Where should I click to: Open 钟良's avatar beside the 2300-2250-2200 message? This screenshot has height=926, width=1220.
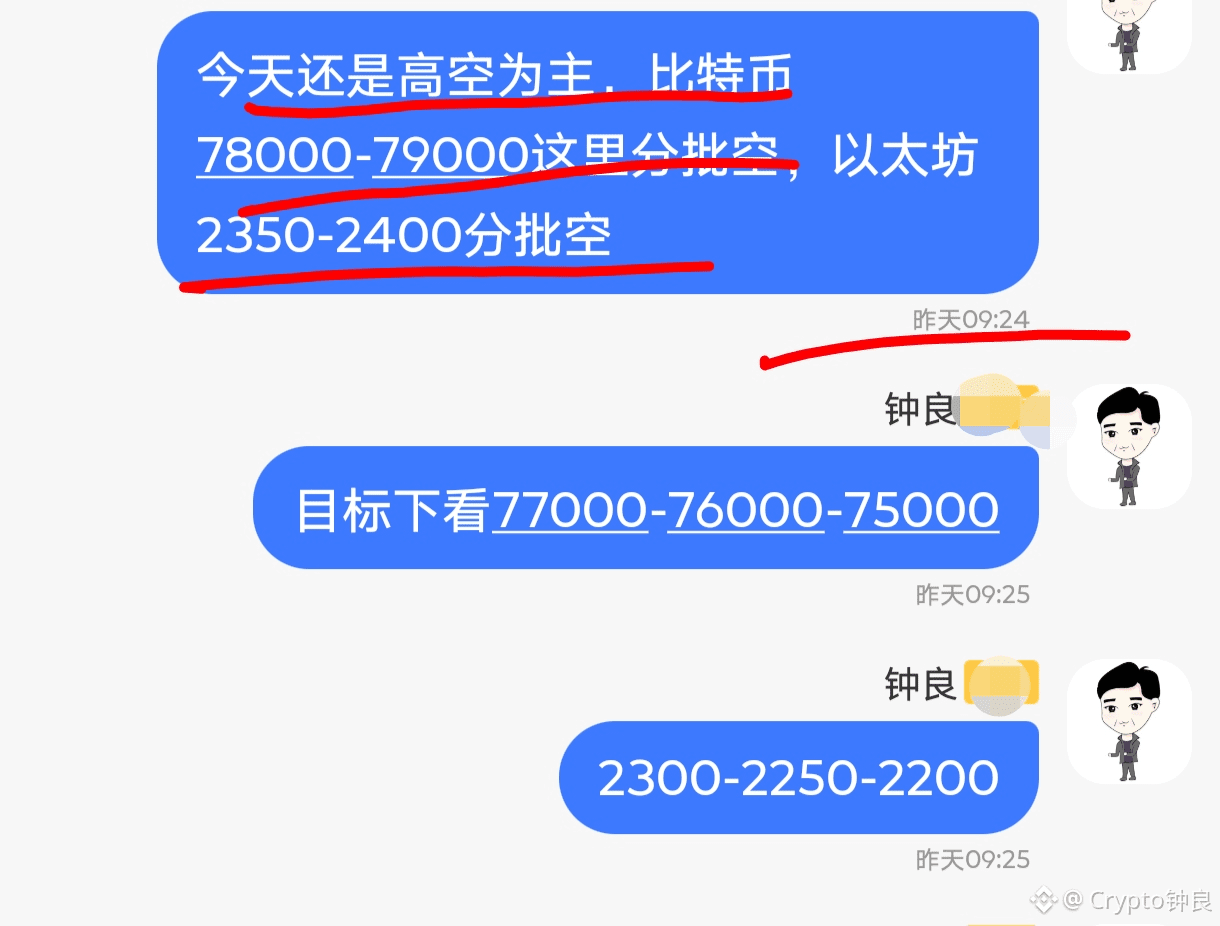pyautogui.click(x=1129, y=721)
